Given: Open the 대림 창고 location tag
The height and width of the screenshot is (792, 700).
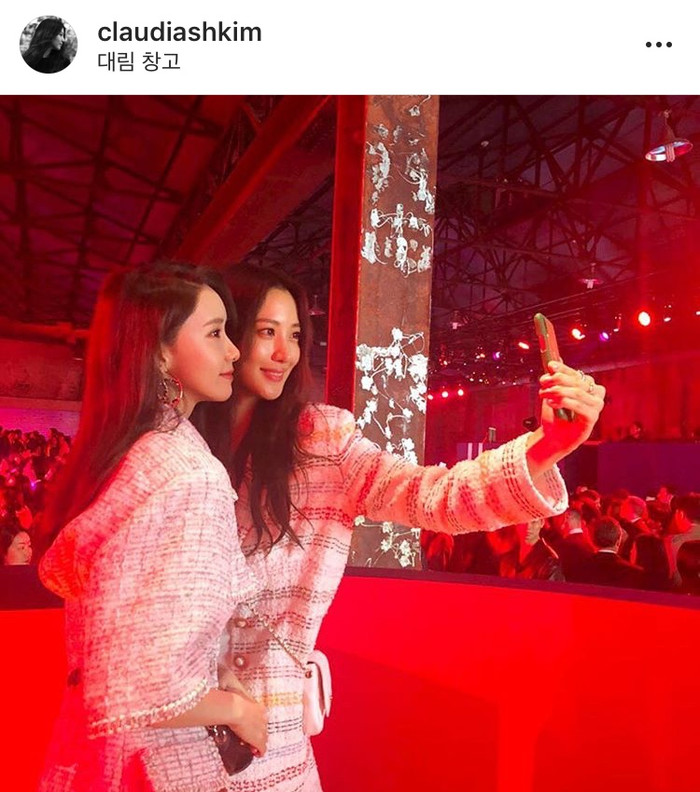Looking at the screenshot, I should point(138,61).
